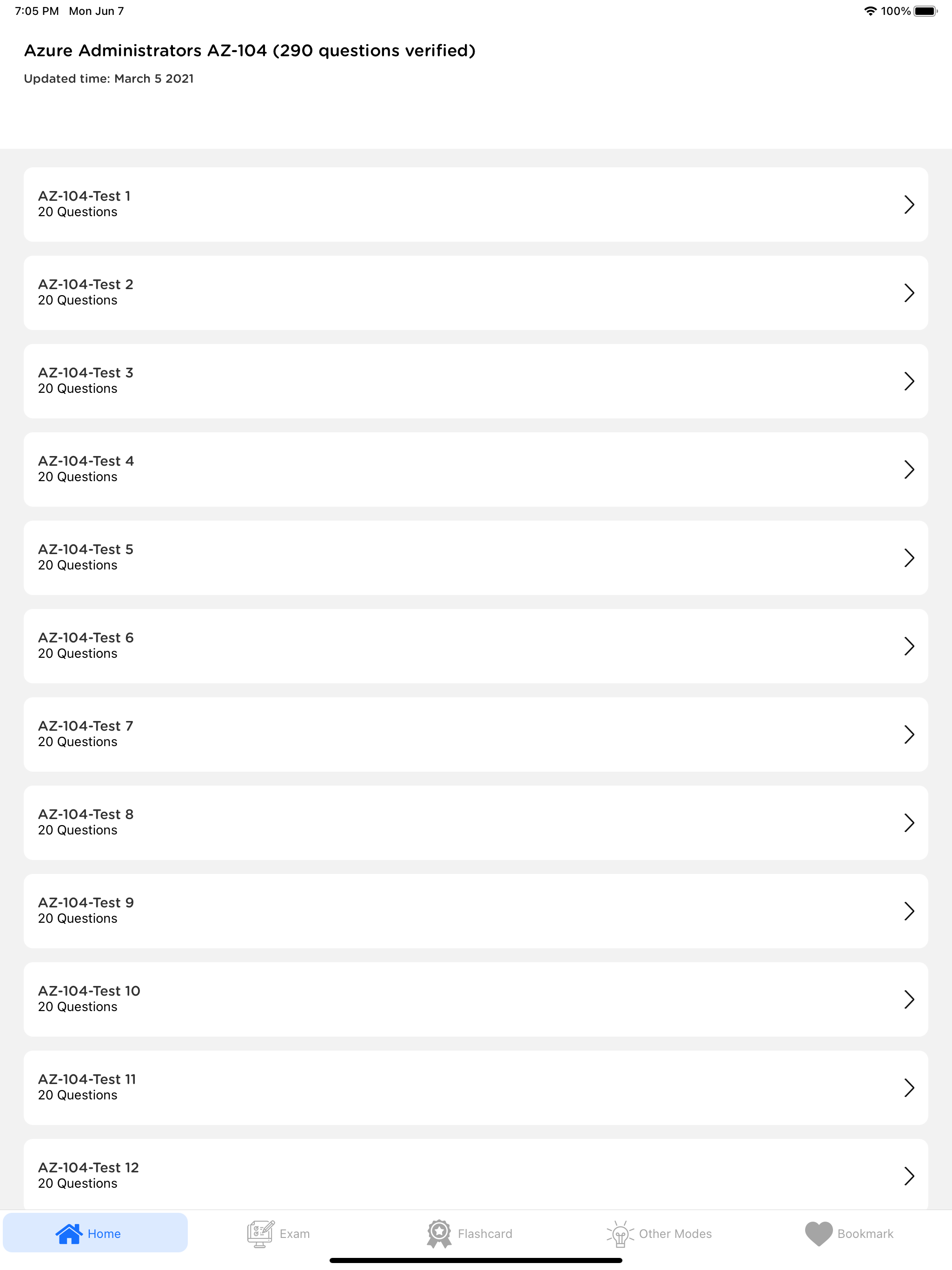Open AZ-104-Test 3
The width and height of the screenshot is (952, 1270).
pyautogui.click(x=476, y=381)
